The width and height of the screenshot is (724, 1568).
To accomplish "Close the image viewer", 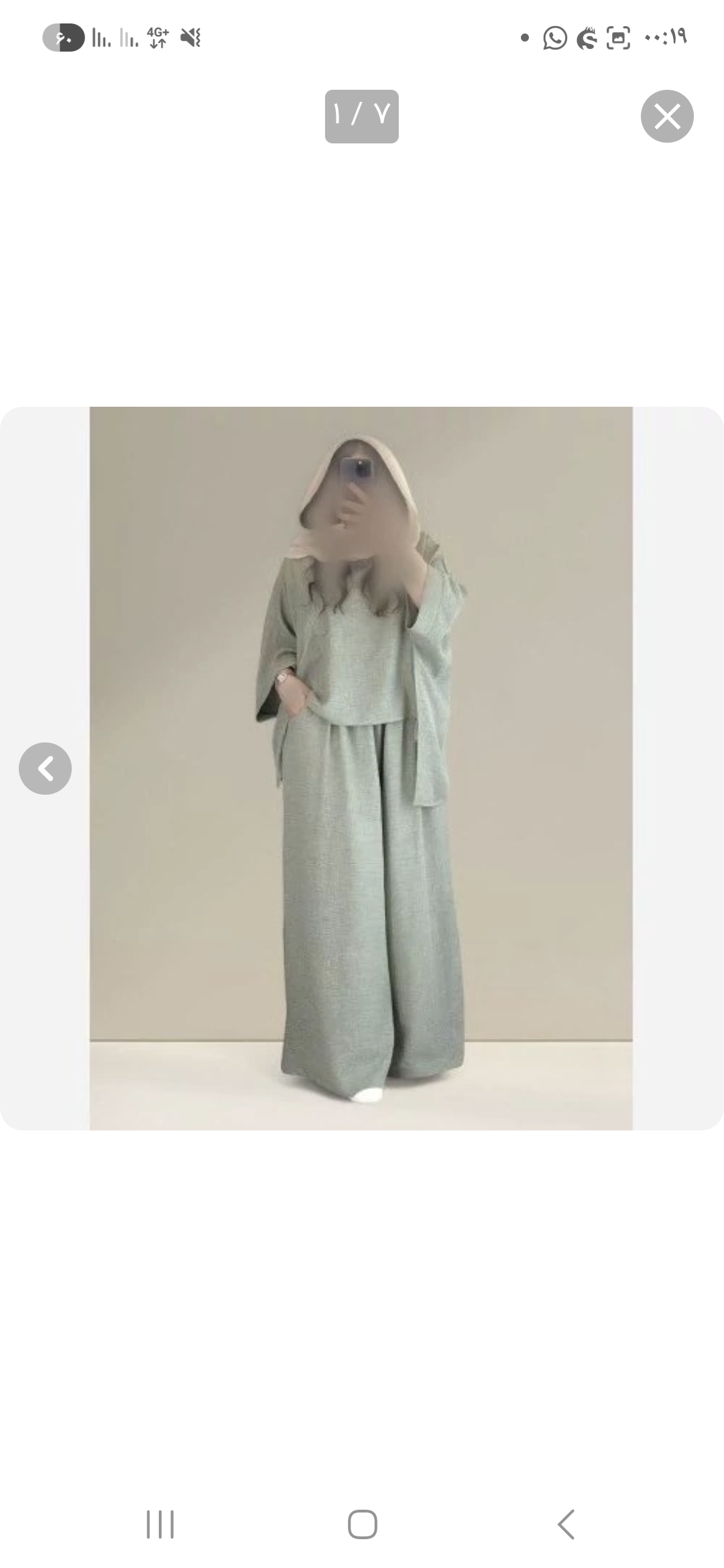I will pyautogui.click(x=667, y=116).
